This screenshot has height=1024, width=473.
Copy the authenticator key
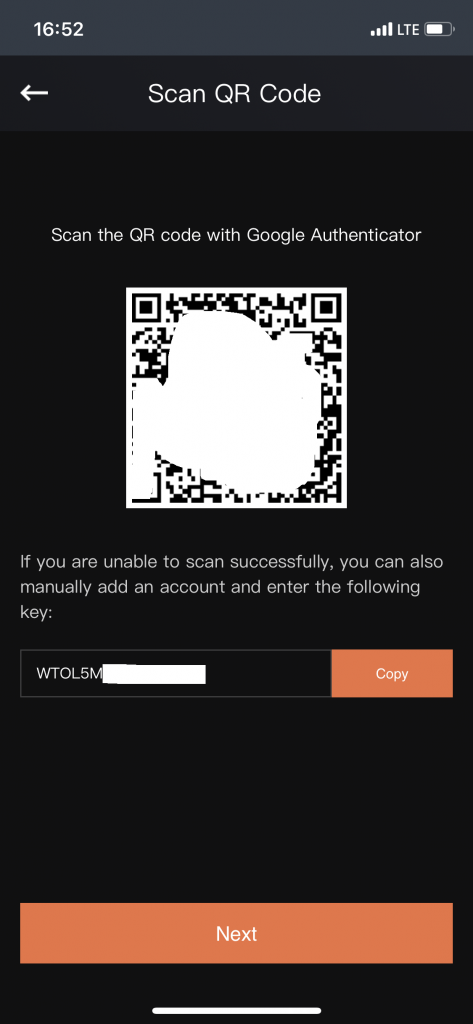pos(392,673)
